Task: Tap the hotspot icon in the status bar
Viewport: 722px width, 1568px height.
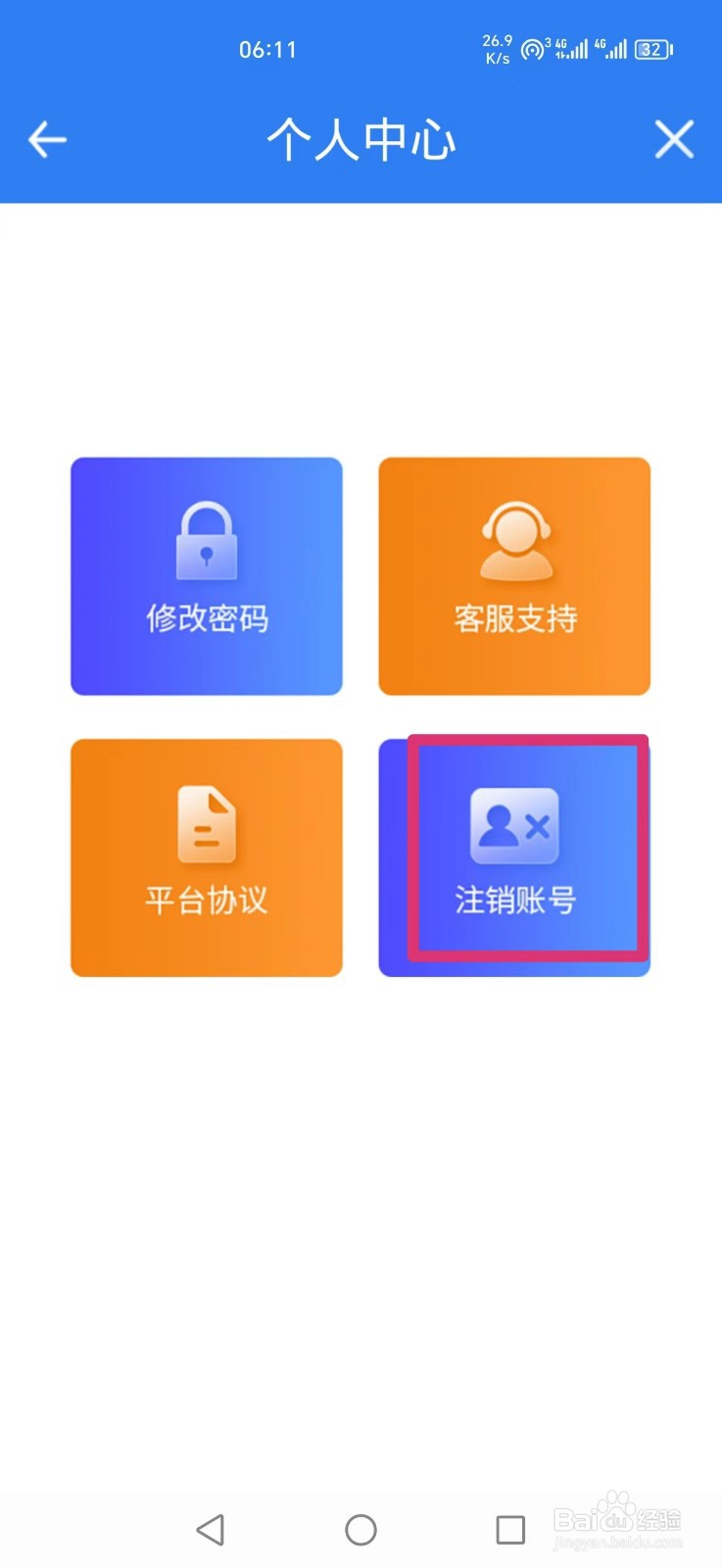Action: click(x=532, y=49)
